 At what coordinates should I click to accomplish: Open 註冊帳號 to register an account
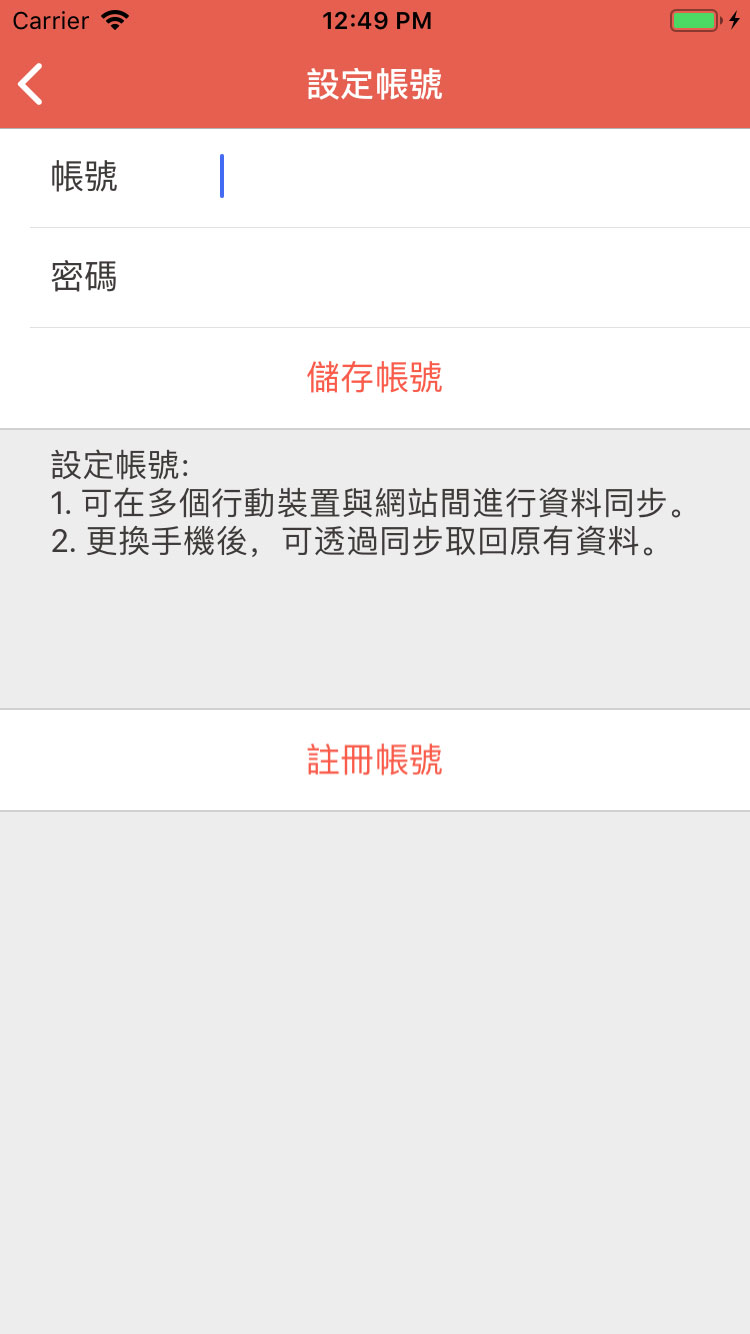(x=375, y=760)
